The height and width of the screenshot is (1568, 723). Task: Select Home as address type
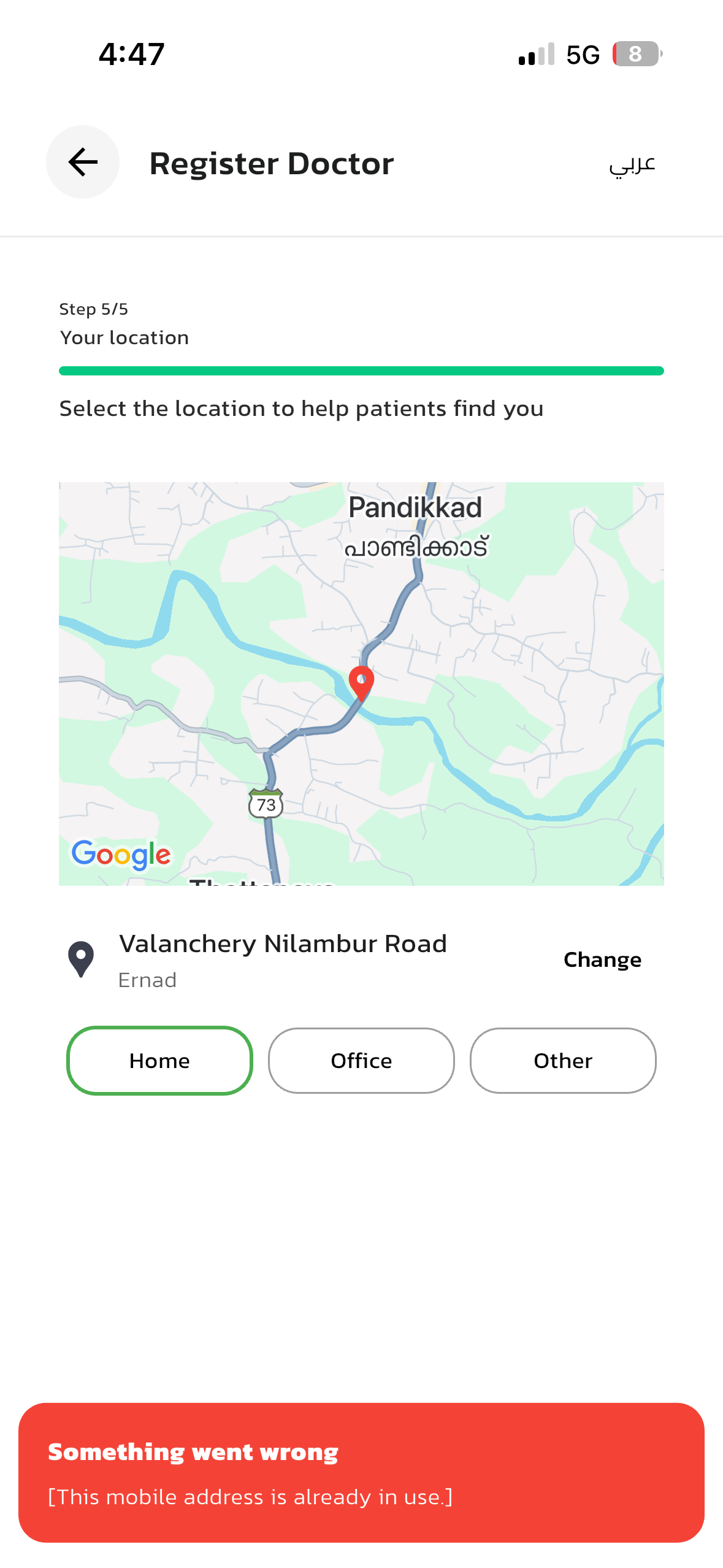[x=159, y=1060]
